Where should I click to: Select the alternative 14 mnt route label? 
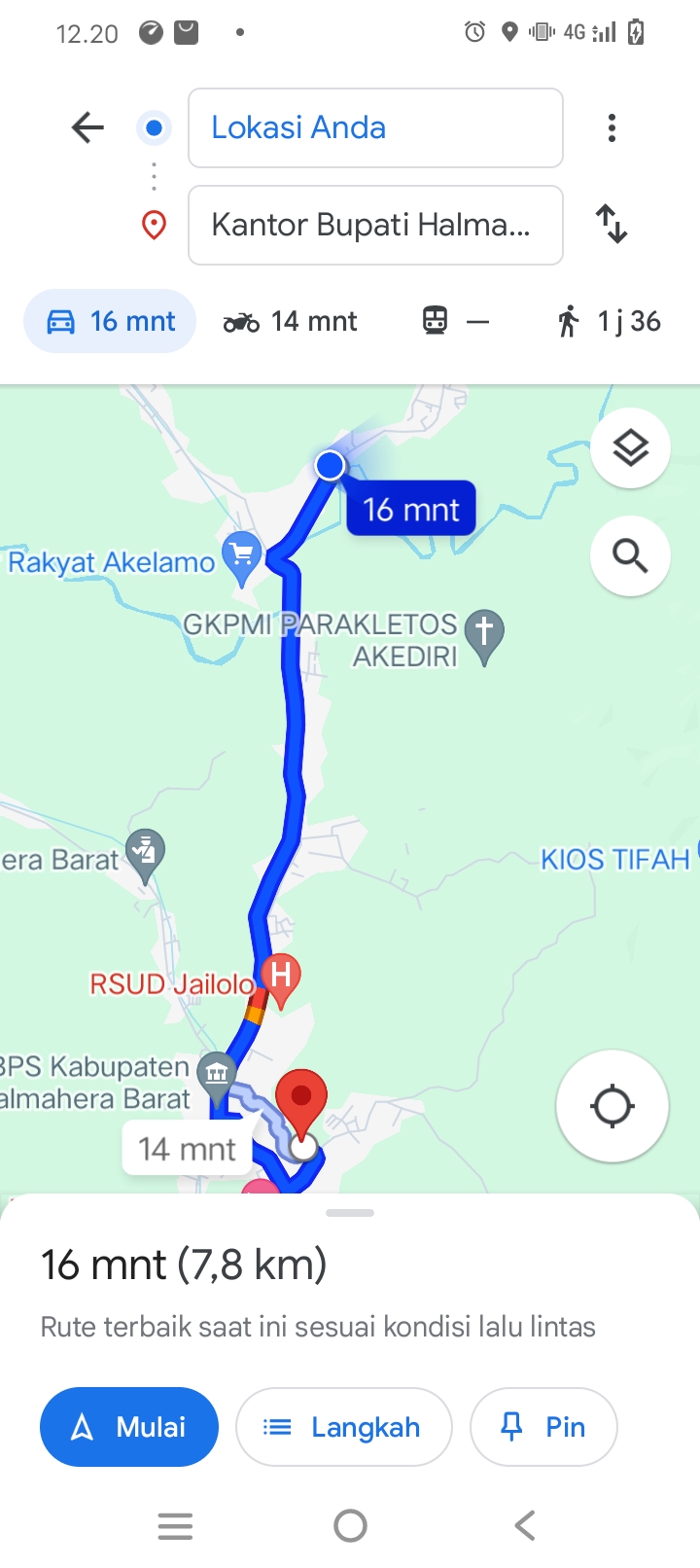pyautogui.click(x=188, y=1149)
